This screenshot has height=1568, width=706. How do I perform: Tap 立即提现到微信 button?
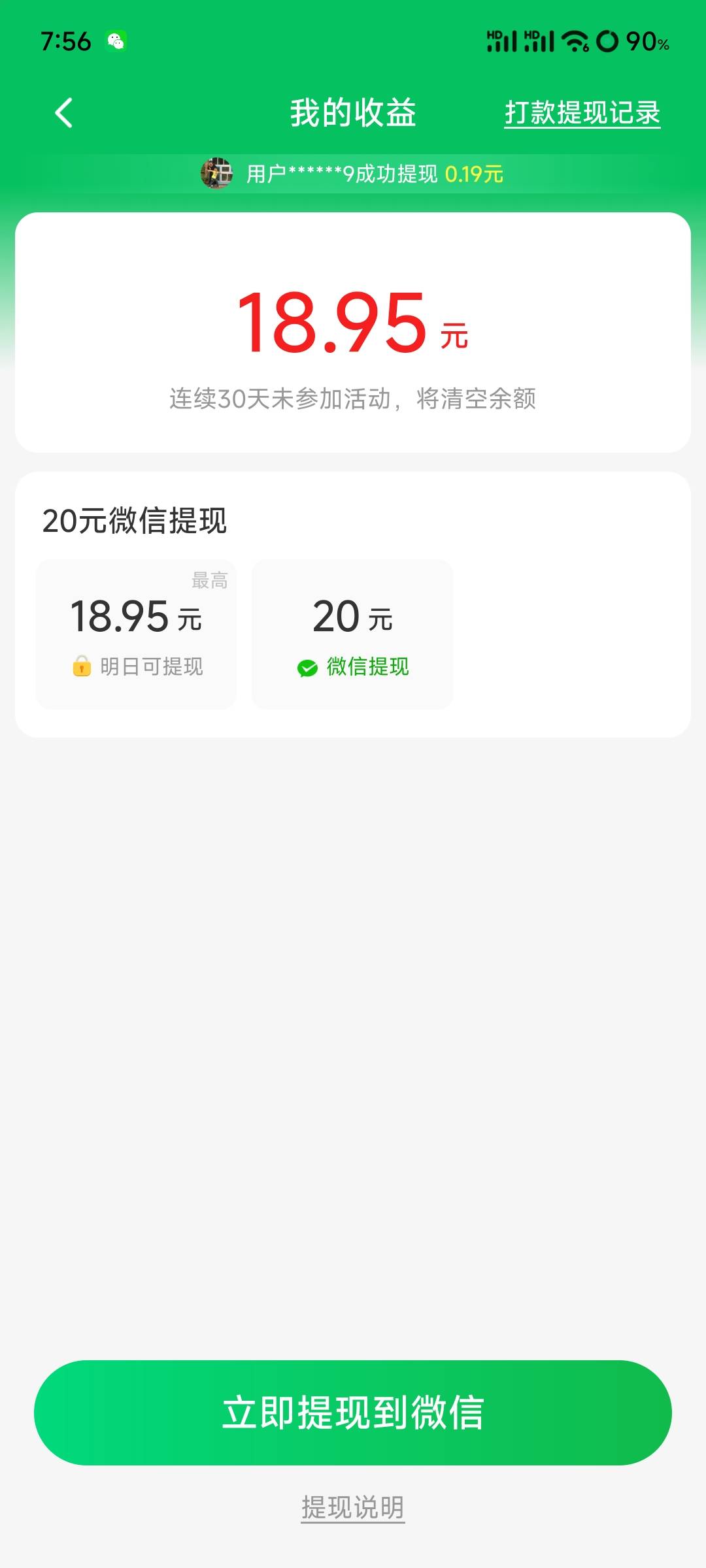(353, 1413)
